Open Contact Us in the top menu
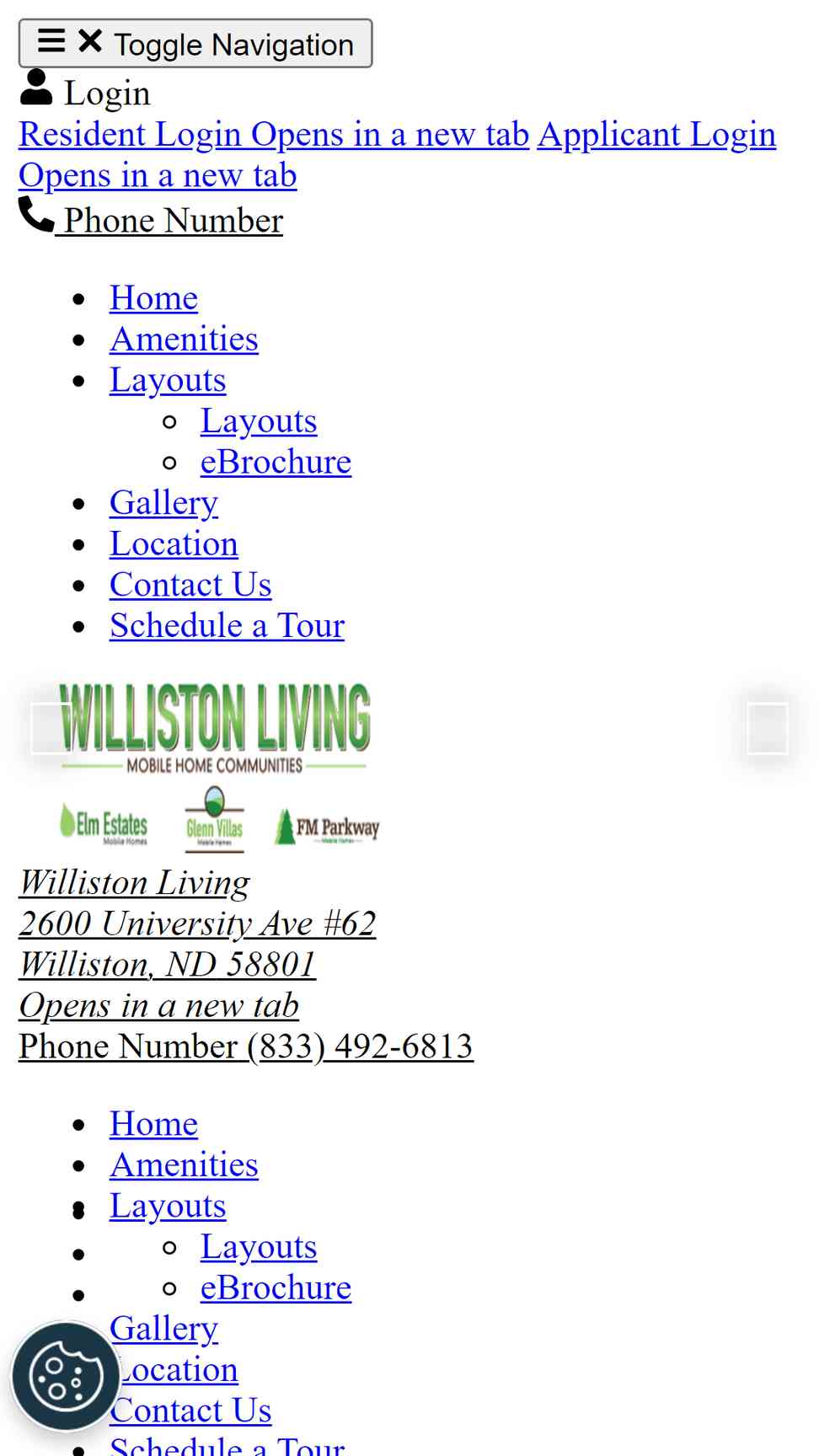819x1456 pixels. point(190,585)
